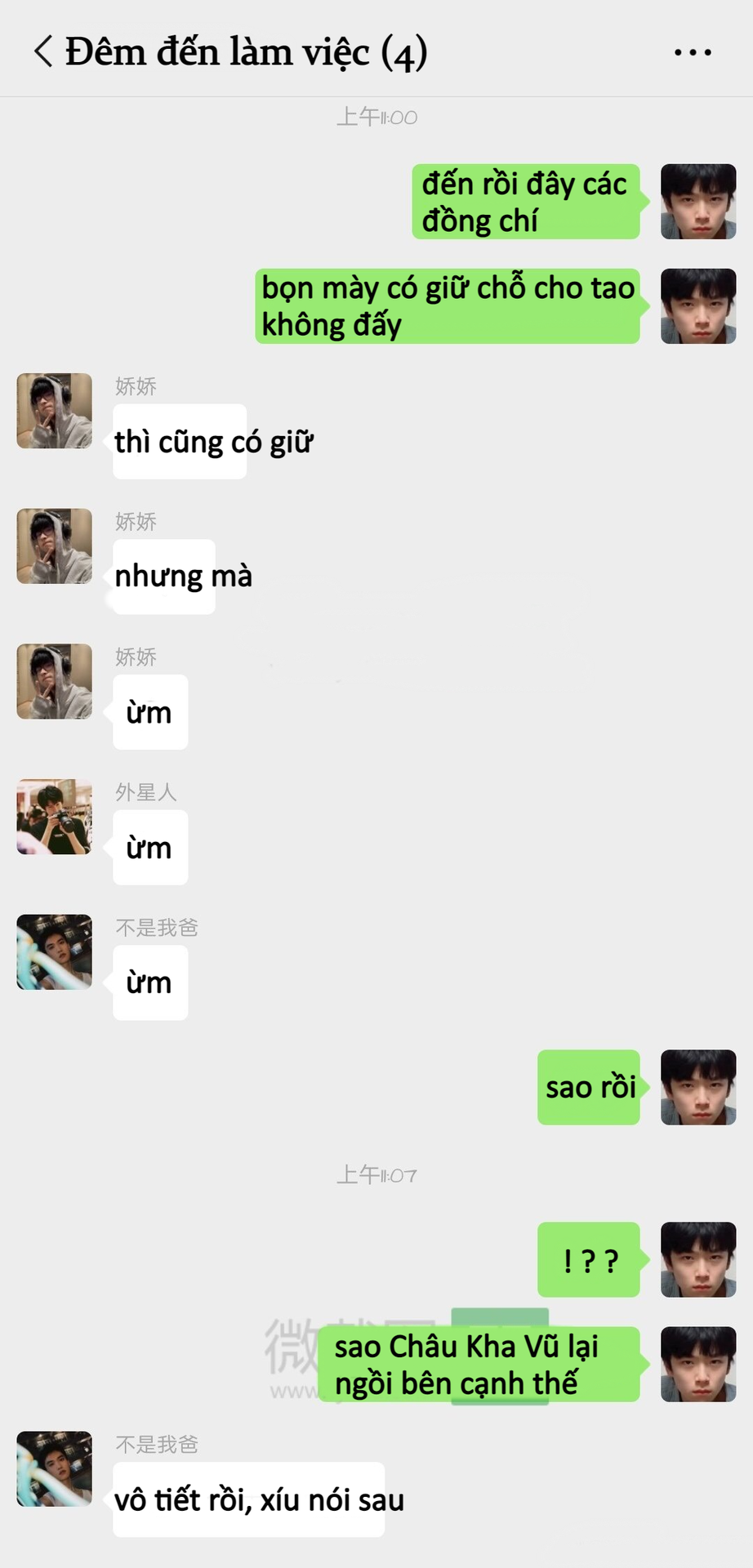Open 娇娇's avatar beside "thì cũng có giữ"
Viewport: 753px width, 1568px height.
(x=55, y=411)
